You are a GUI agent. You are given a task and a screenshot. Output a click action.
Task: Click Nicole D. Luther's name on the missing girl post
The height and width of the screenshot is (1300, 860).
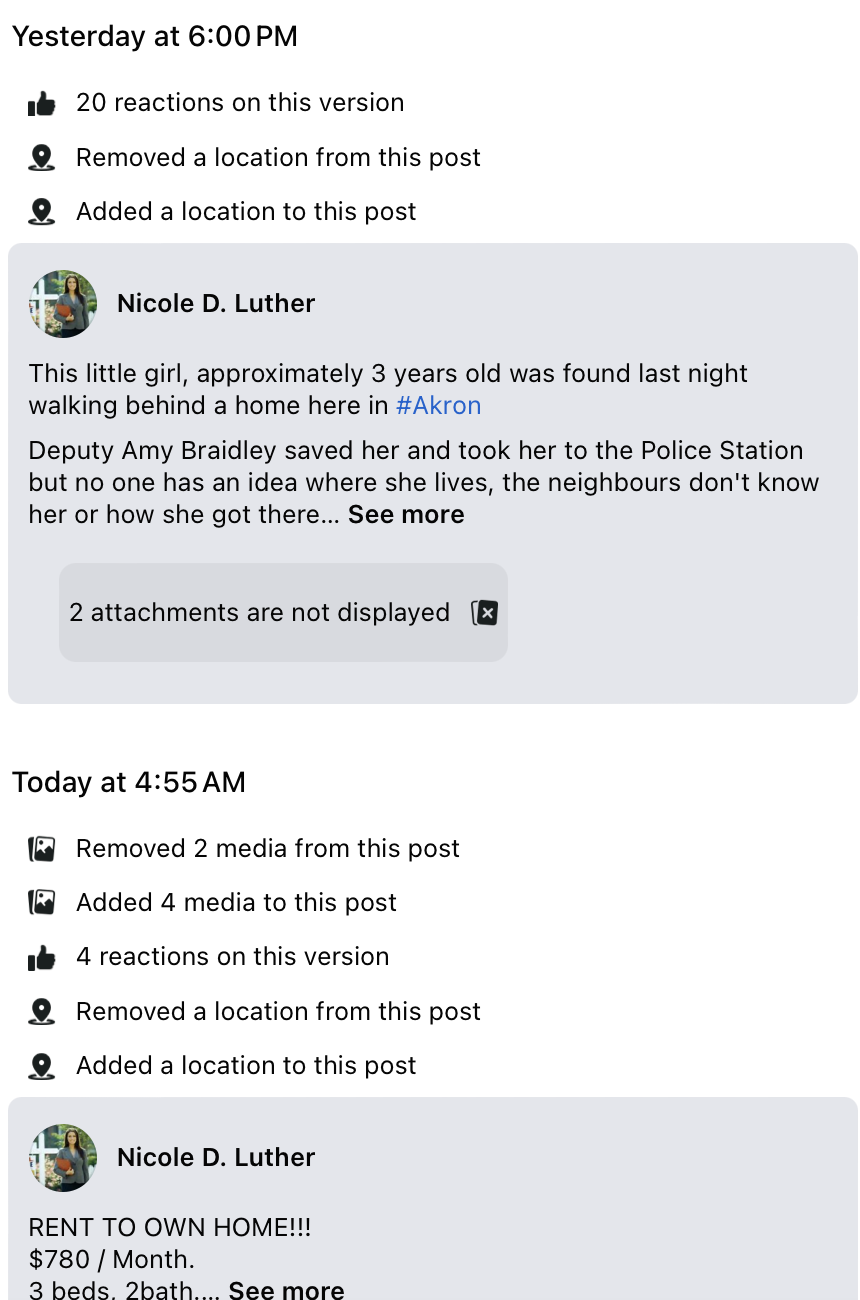coord(215,303)
